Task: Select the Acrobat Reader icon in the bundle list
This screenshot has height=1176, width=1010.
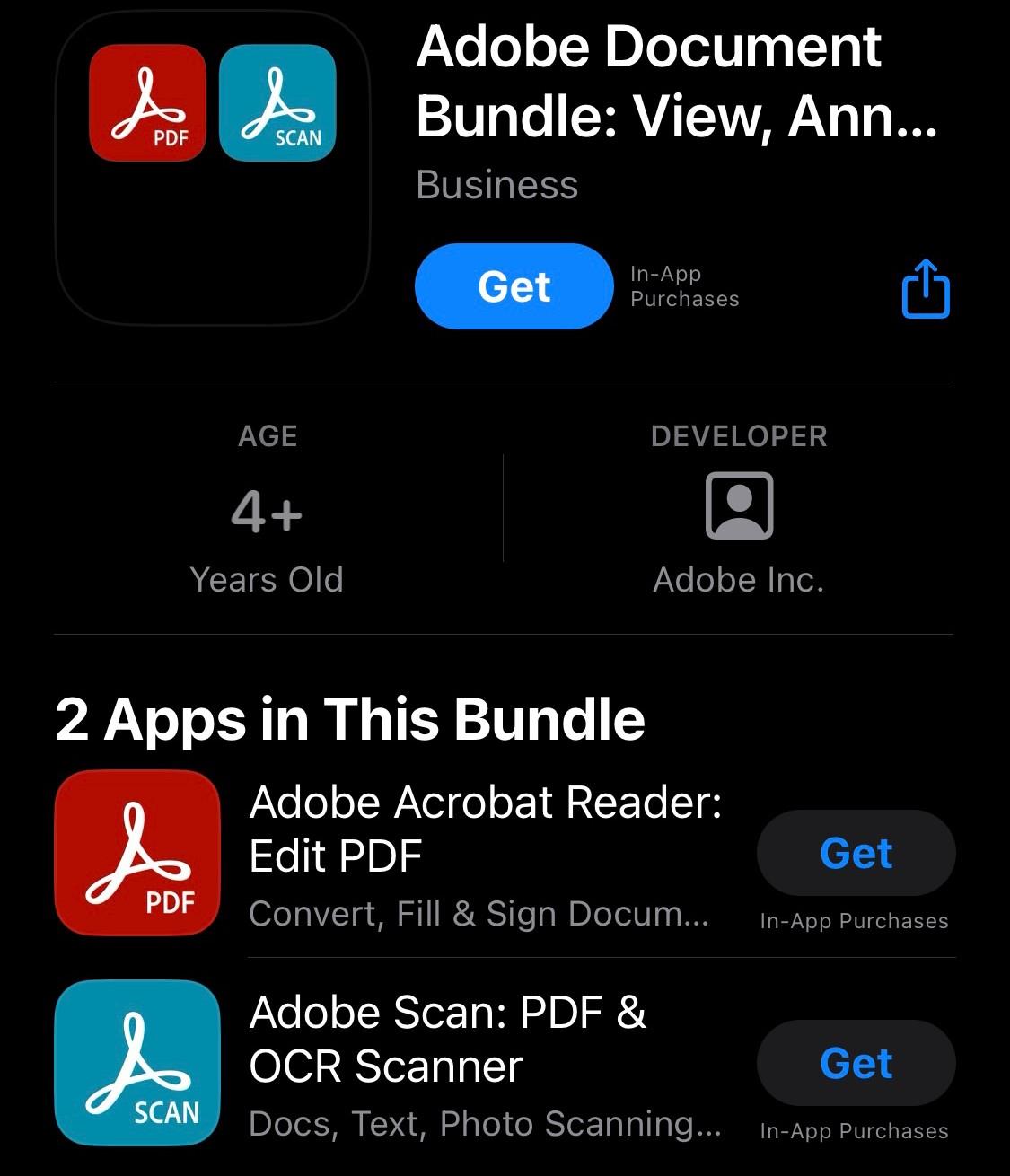Action: point(136,853)
